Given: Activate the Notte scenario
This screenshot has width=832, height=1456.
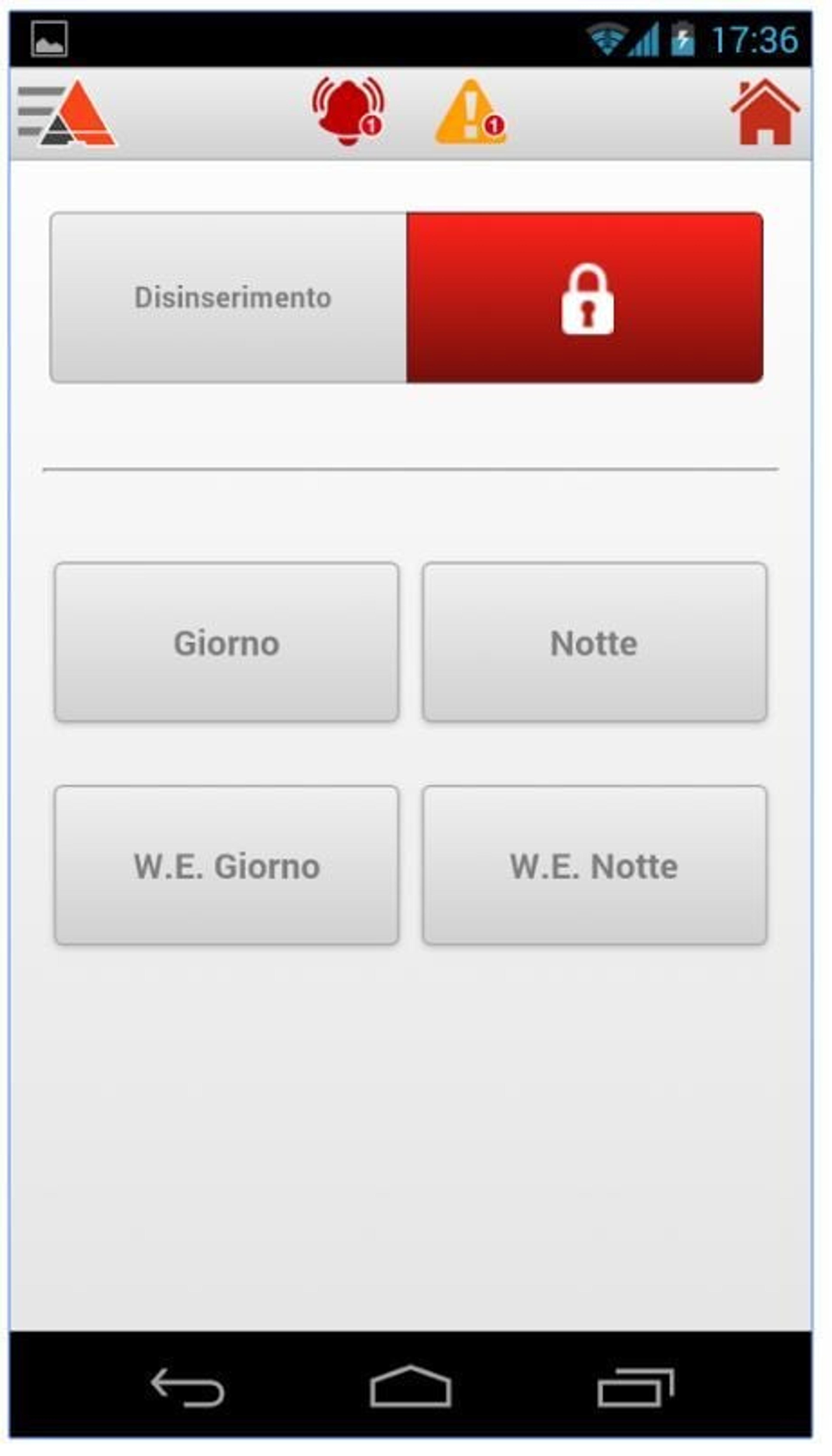Looking at the screenshot, I should [x=594, y=643].
